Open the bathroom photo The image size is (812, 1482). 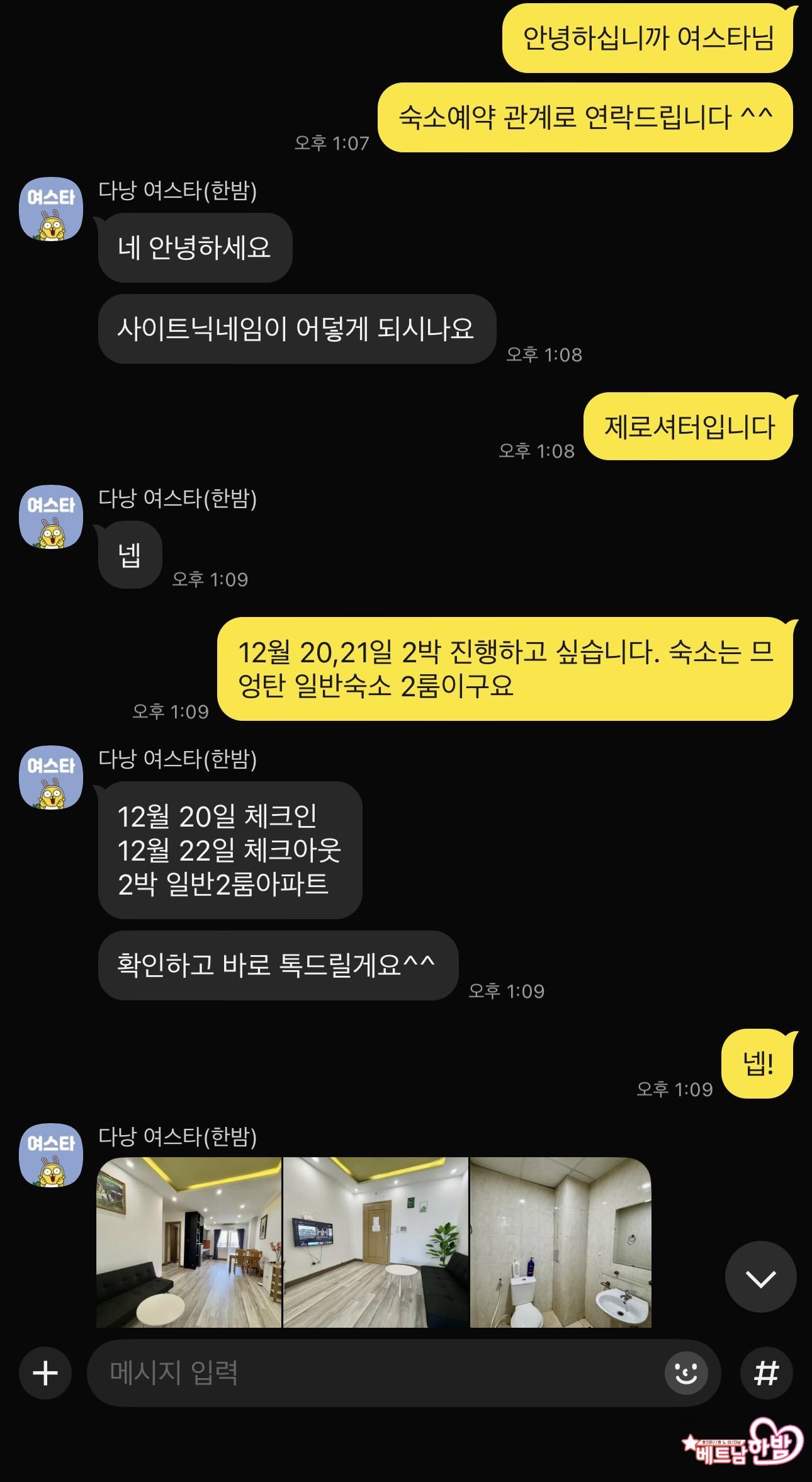[x=561, y=1243]
